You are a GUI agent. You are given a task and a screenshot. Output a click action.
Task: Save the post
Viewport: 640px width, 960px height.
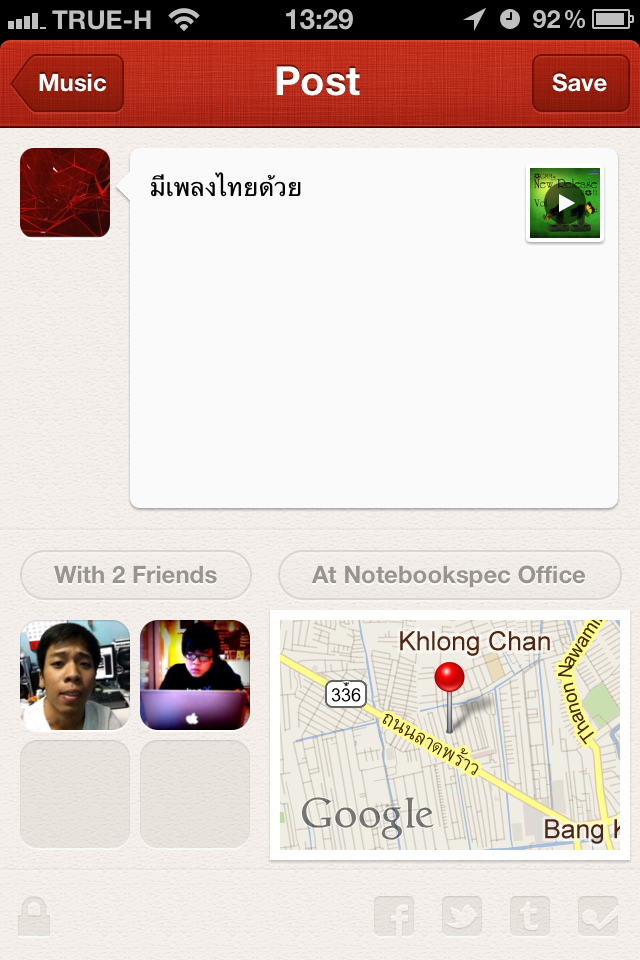(578, 83)
